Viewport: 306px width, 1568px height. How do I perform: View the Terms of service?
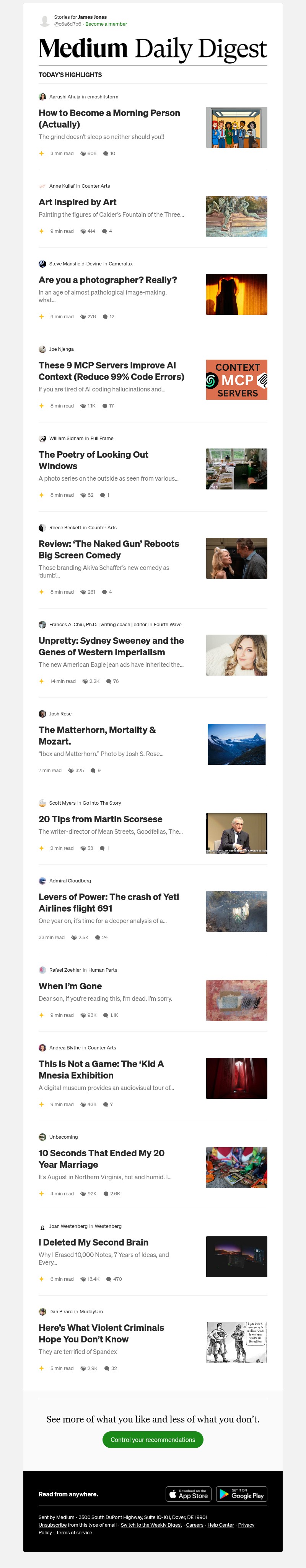(x=73, y=1533)
